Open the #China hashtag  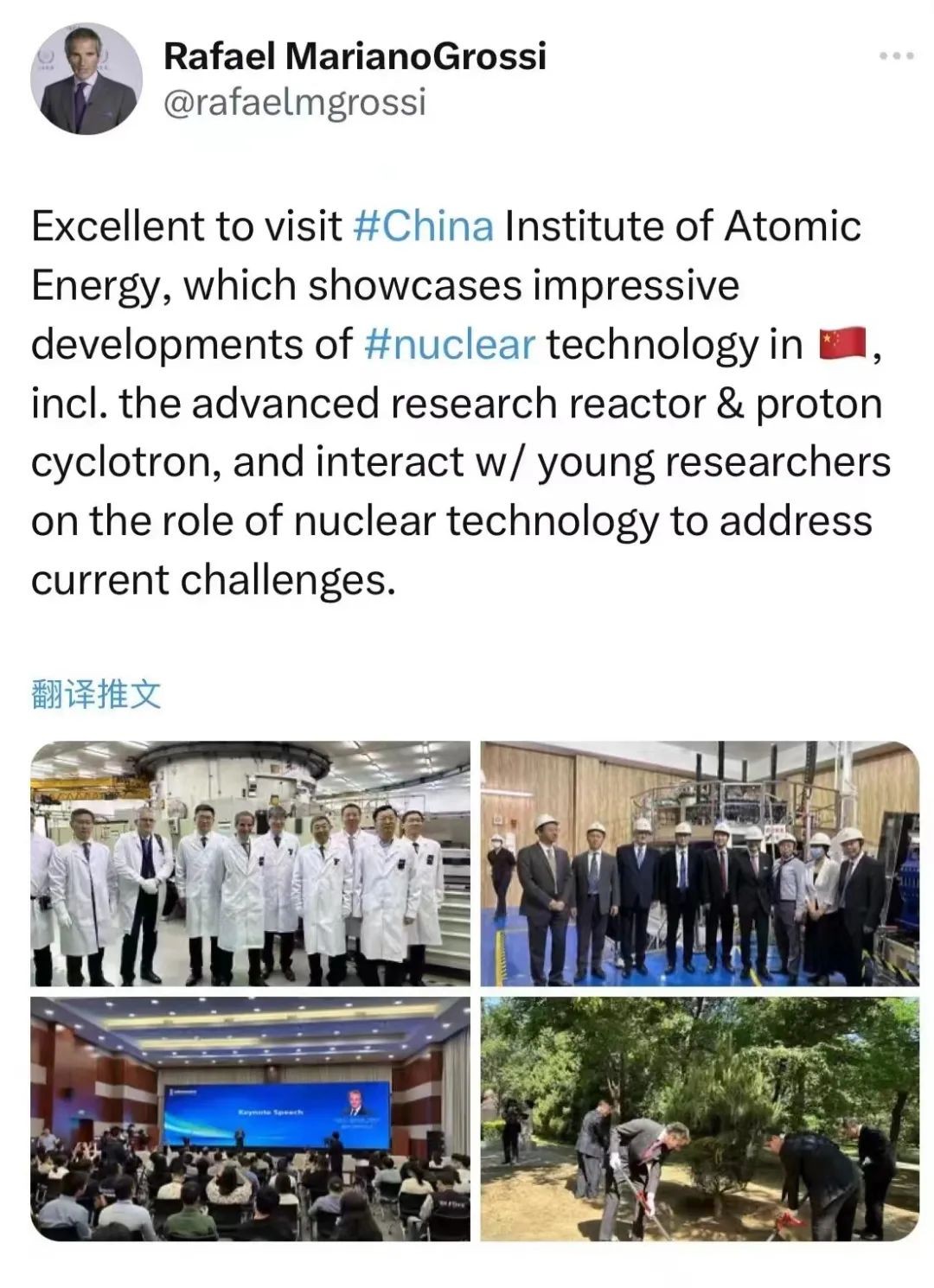pyautogui.click(x=424, y=226)
